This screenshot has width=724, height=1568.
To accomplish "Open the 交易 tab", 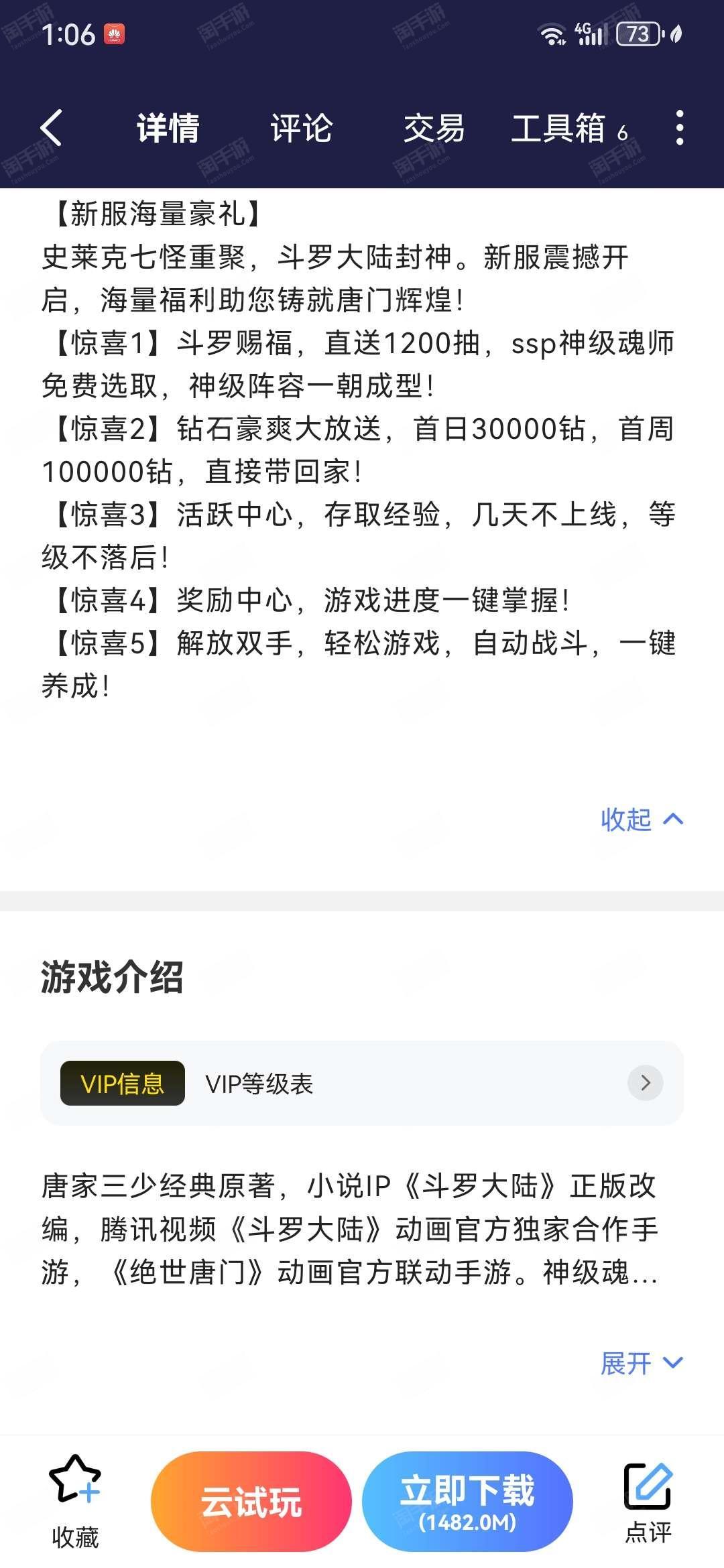I will coord(434,127).
